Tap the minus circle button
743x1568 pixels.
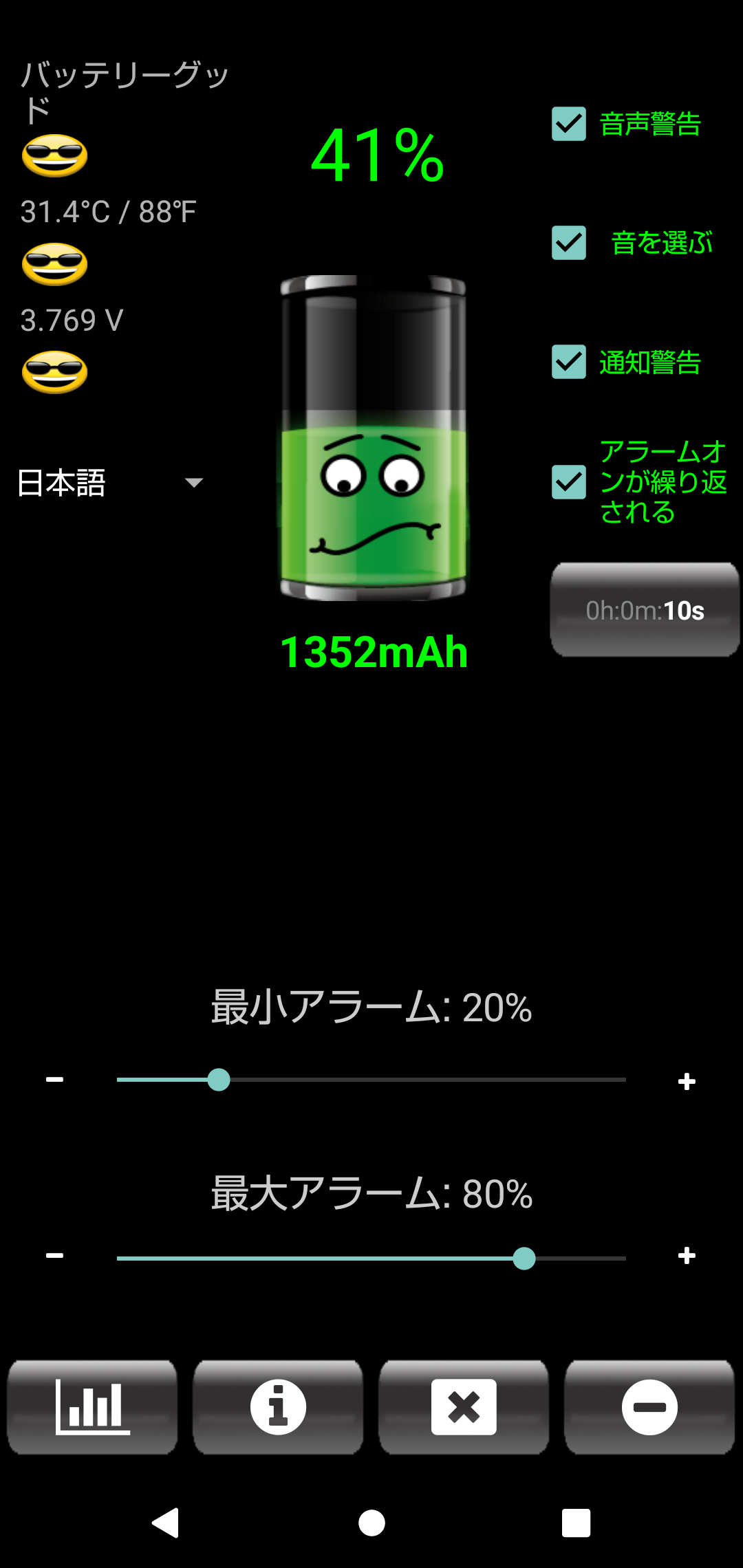pos(649,1407)
